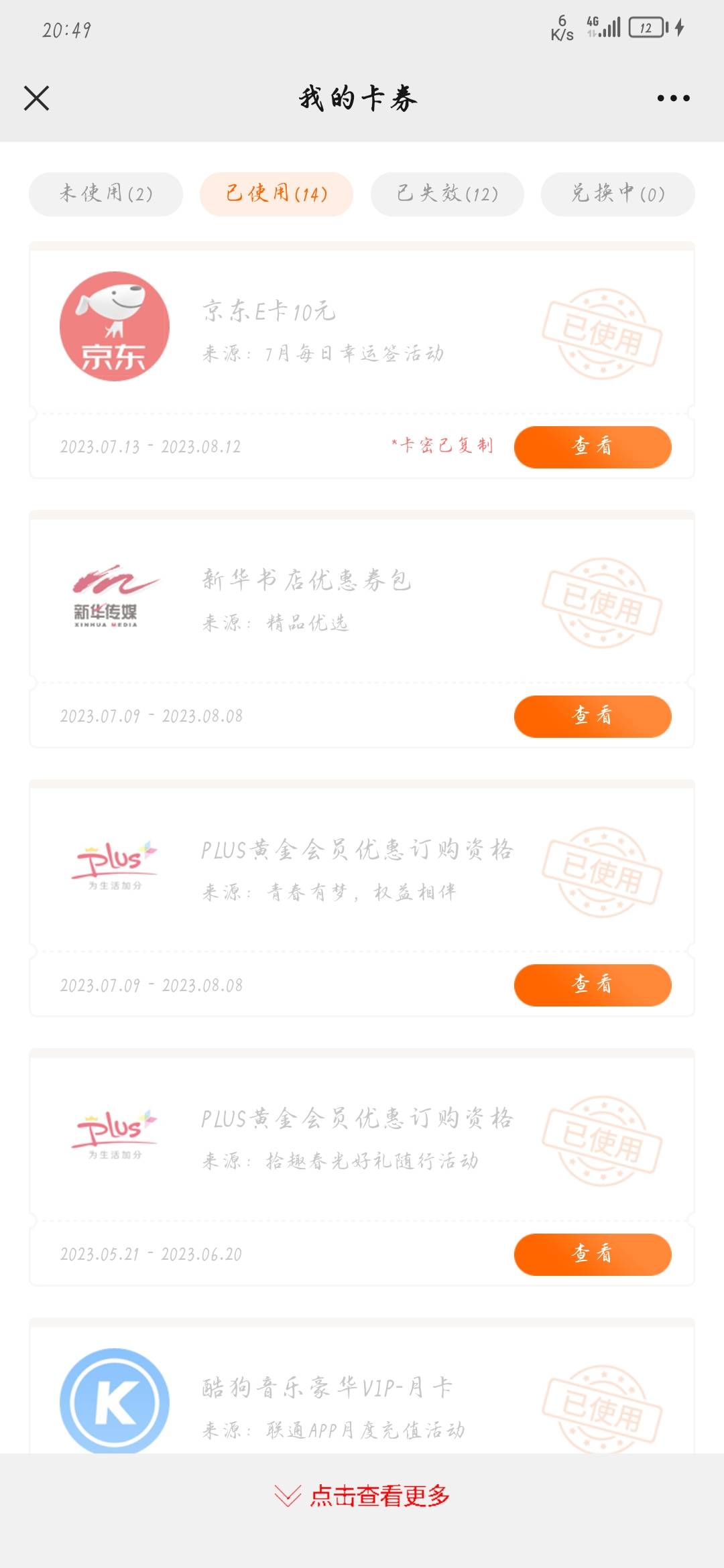
Task: Select the 已使用(14) tab
Action: [x=276, y=194]
